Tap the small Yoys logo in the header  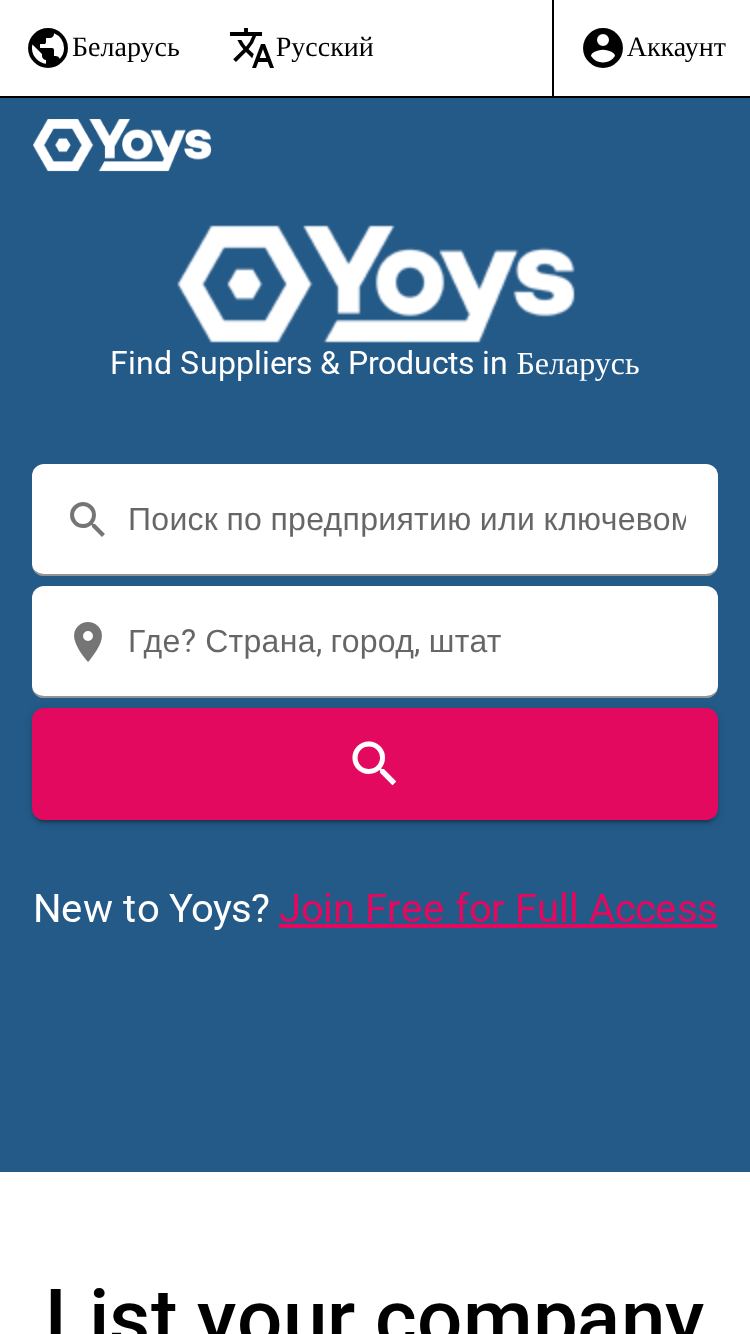(122, 145)
